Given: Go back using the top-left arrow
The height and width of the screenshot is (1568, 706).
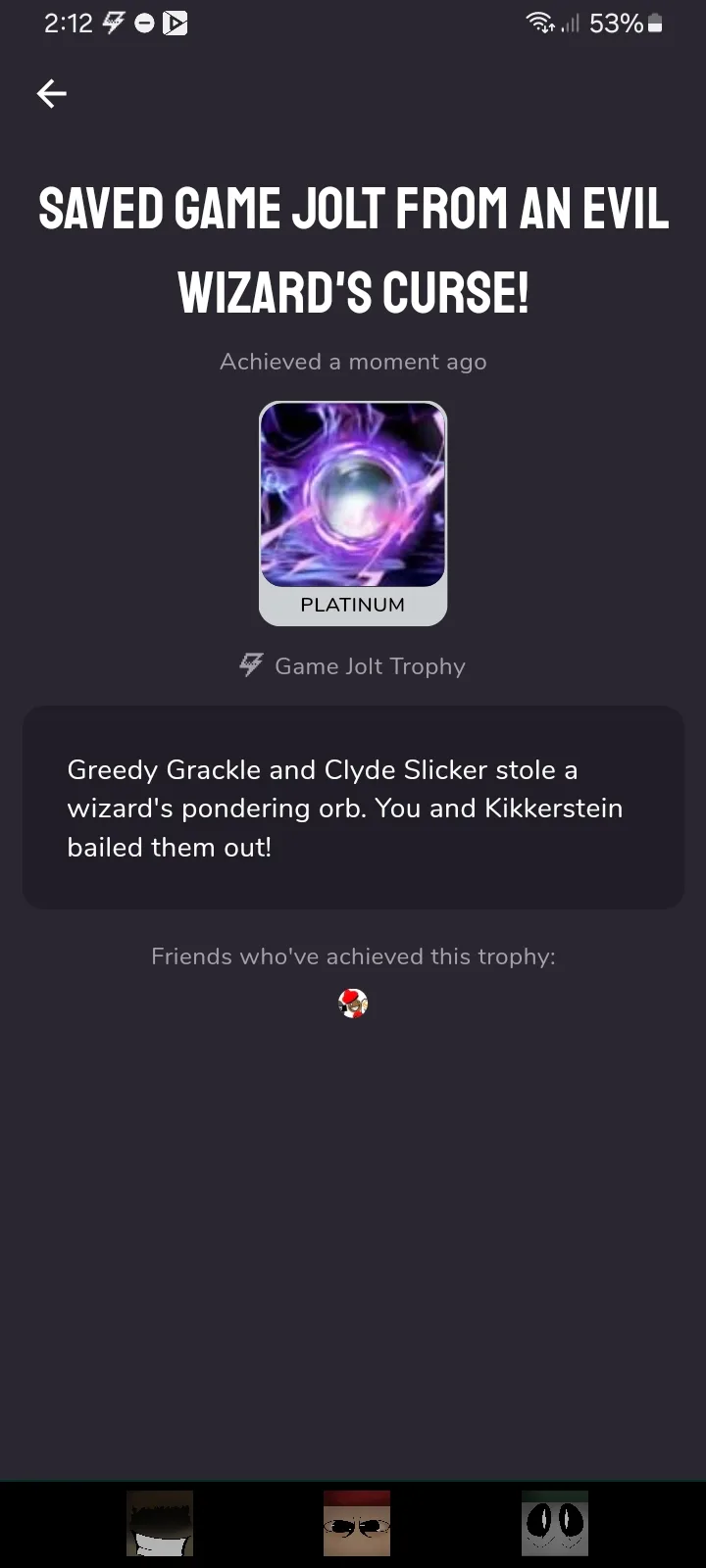Looking at the screenshot, I should (52, 94).
